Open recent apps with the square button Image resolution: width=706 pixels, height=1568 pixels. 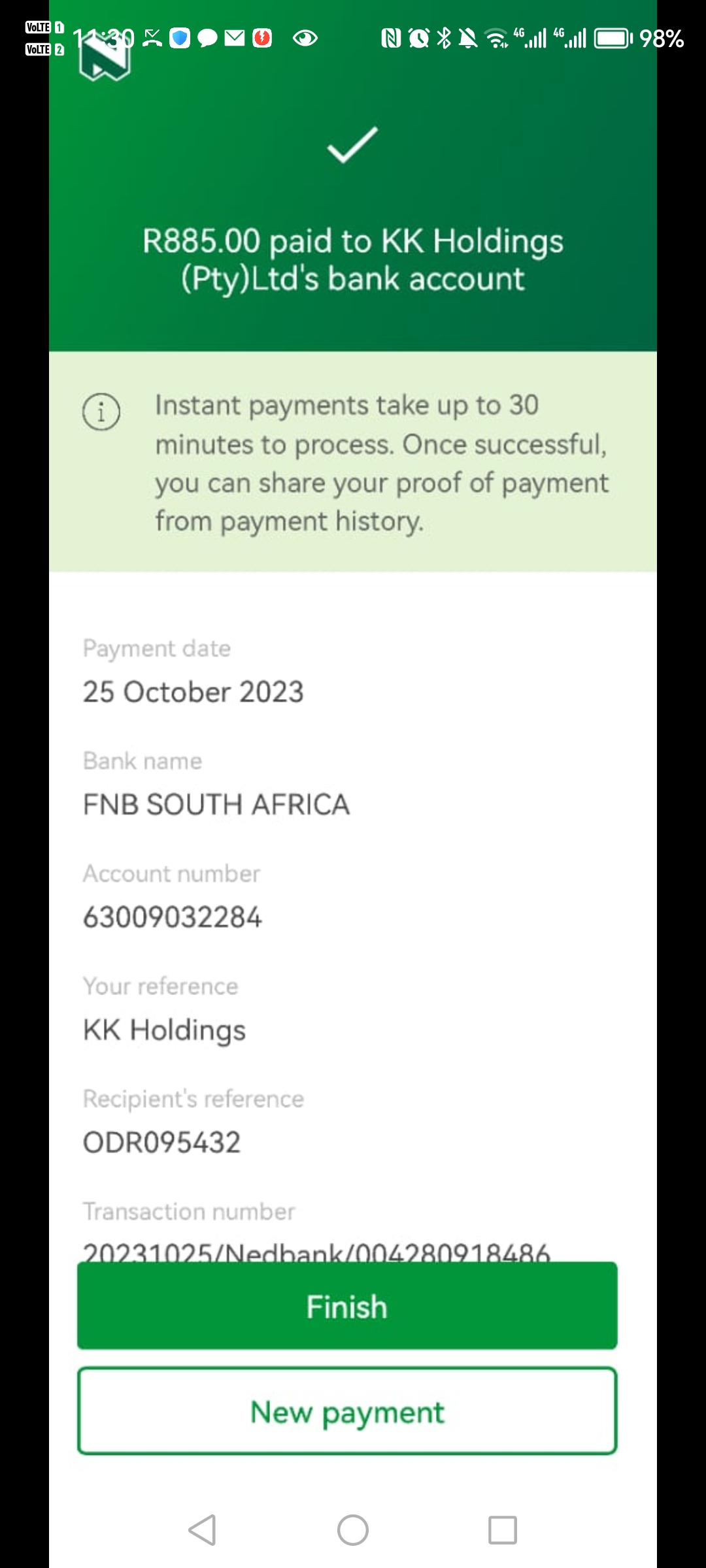tap(503, 1530)
